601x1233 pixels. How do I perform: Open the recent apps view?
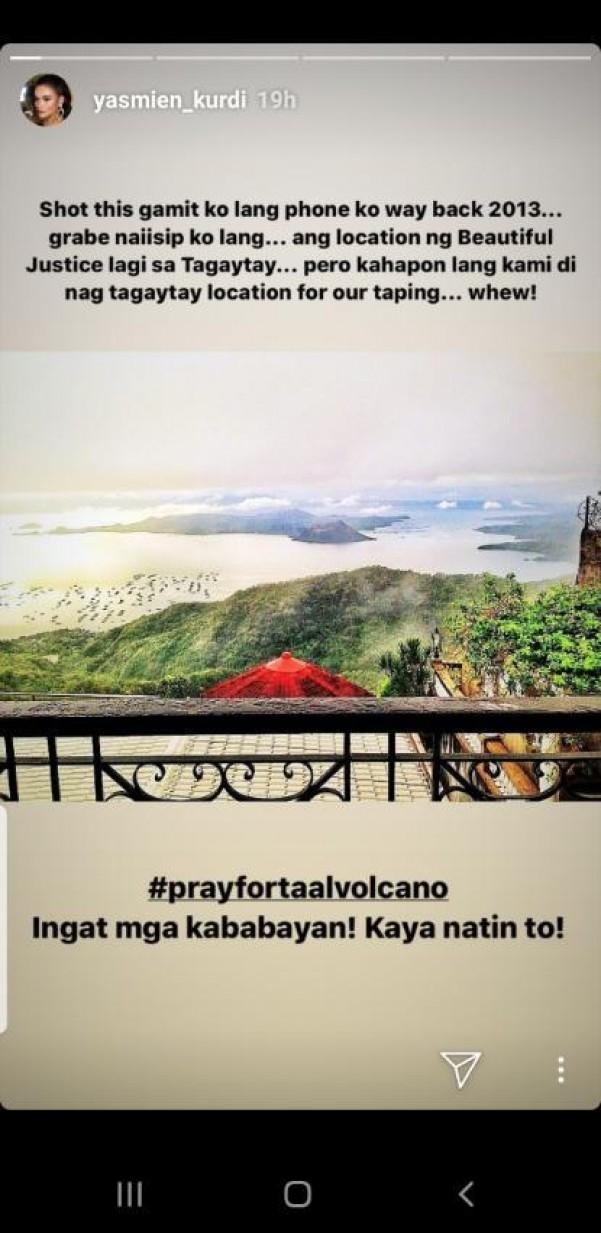click(130, 1193)
